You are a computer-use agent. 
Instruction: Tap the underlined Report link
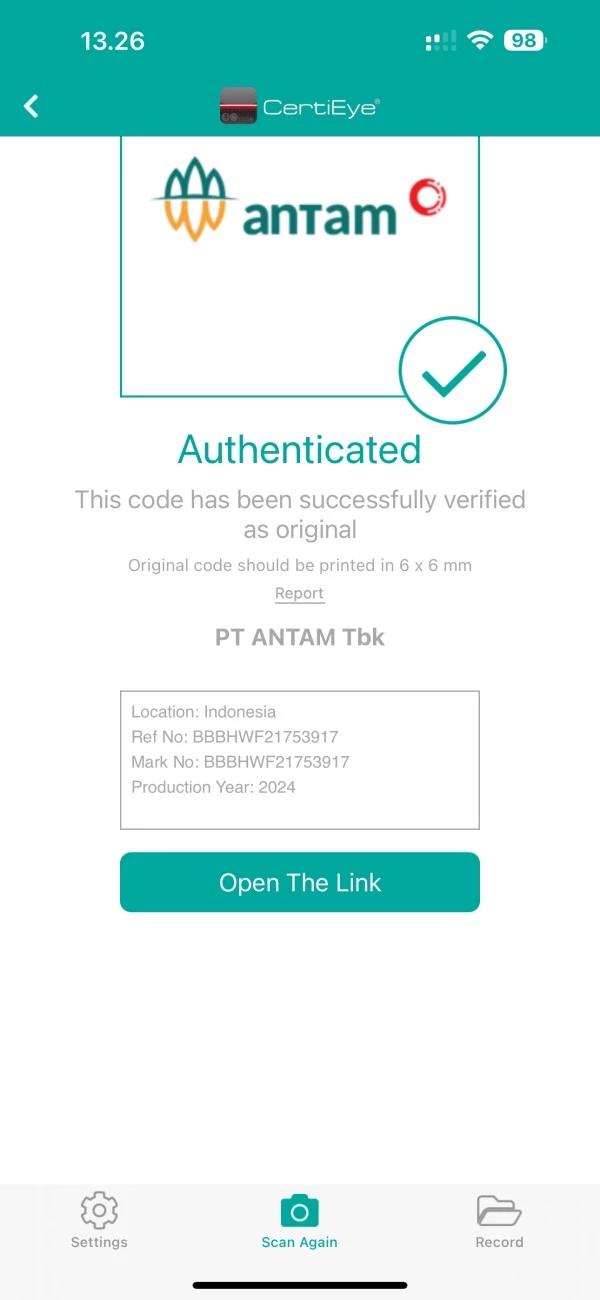tap(299, 594)
